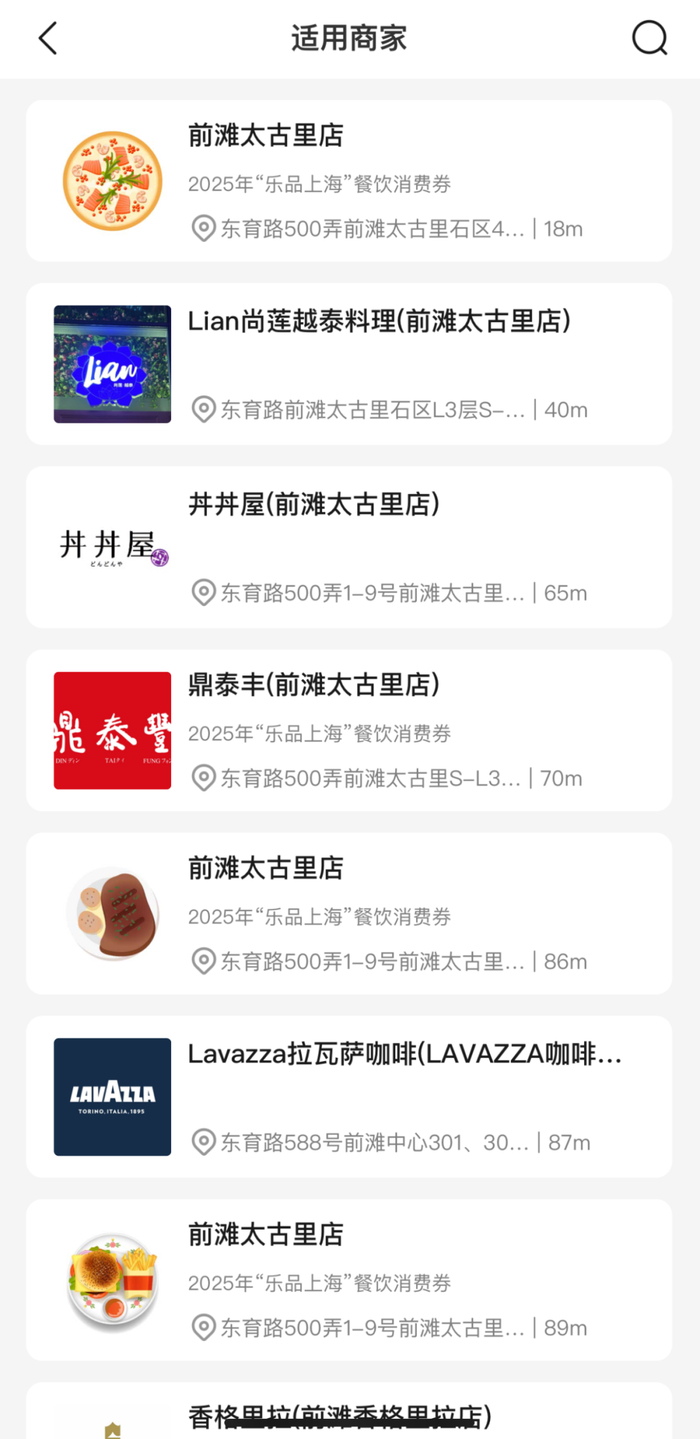Select the Lavazza拉瓦萨咖啡 merchant
Viewport: 700px width, 1439px height.
349,1096
